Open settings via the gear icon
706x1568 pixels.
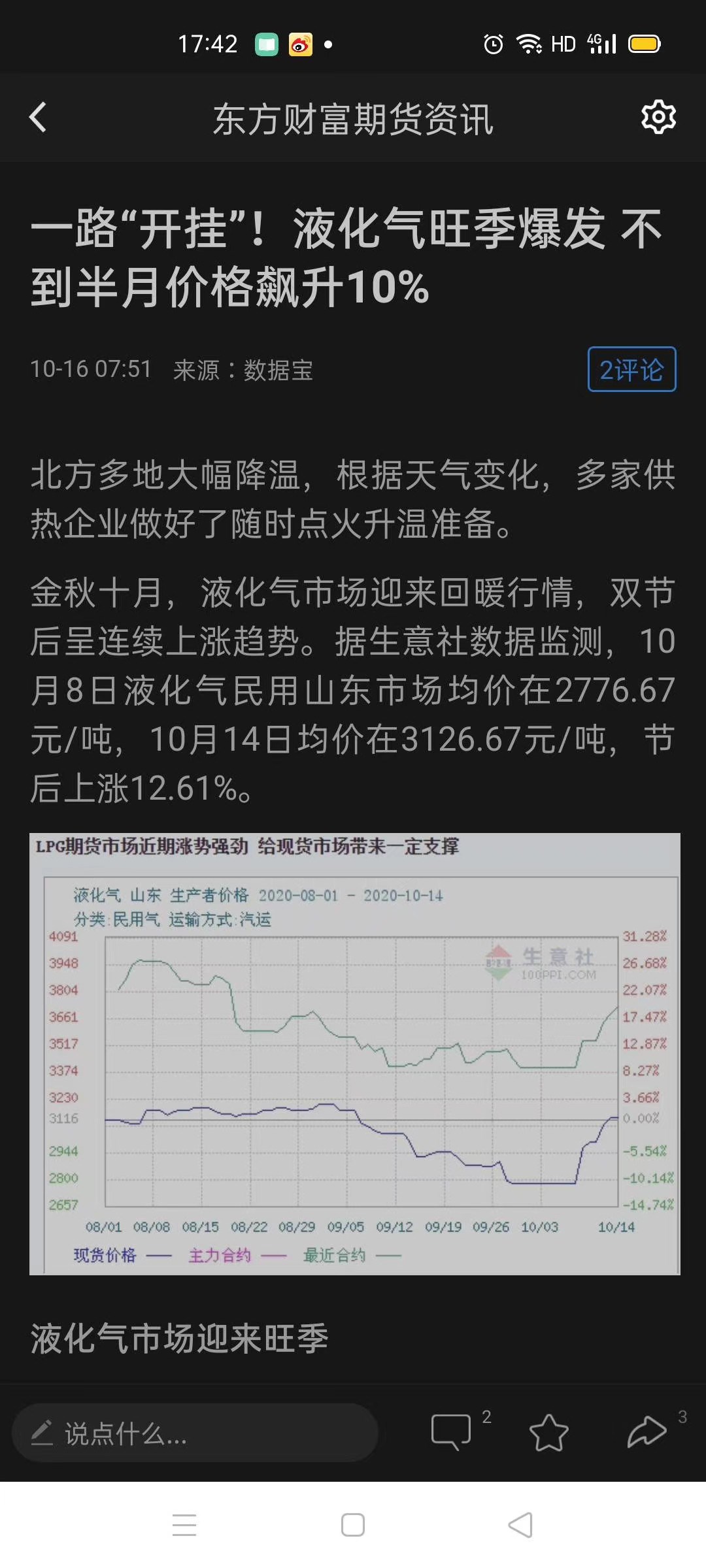[x=659, y=118]
